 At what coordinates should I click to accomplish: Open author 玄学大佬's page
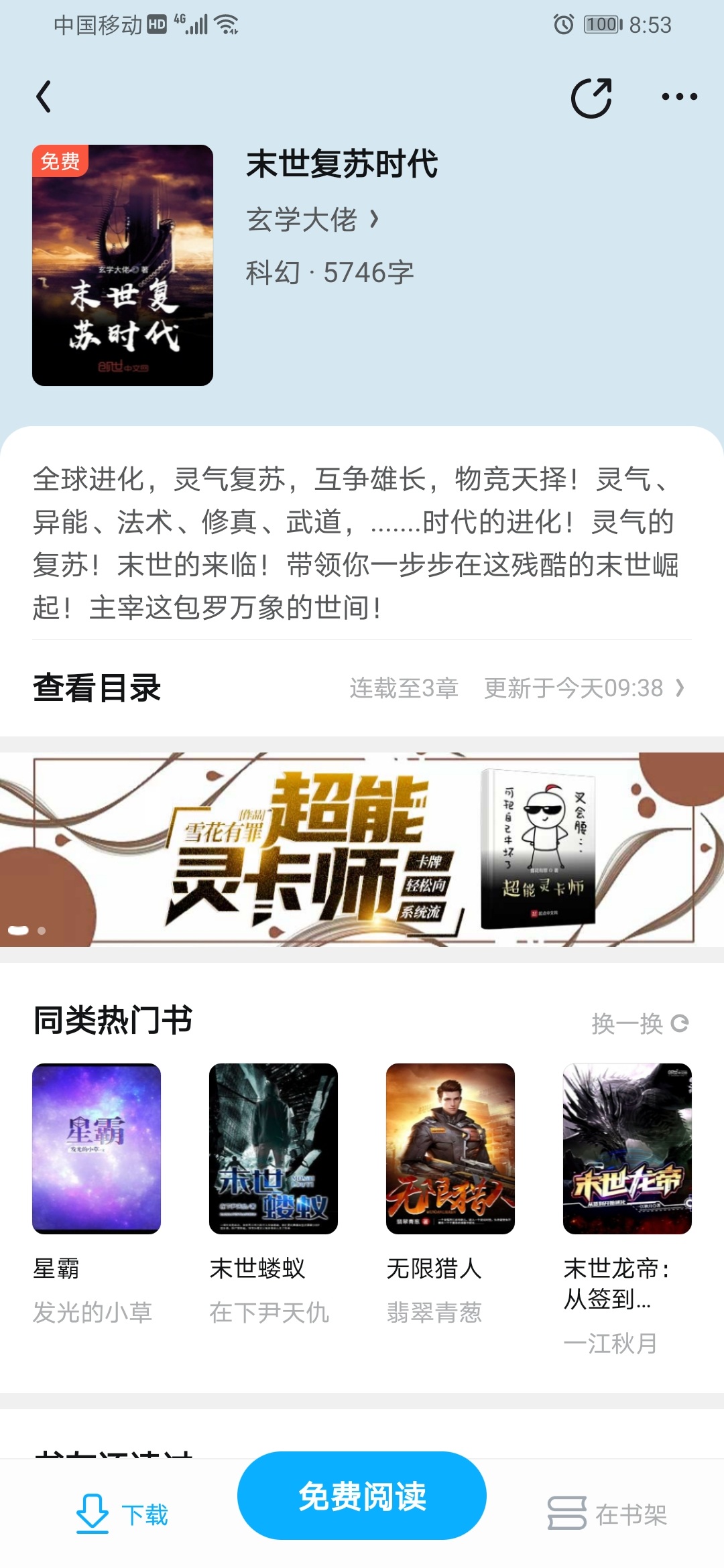(312, 220)
